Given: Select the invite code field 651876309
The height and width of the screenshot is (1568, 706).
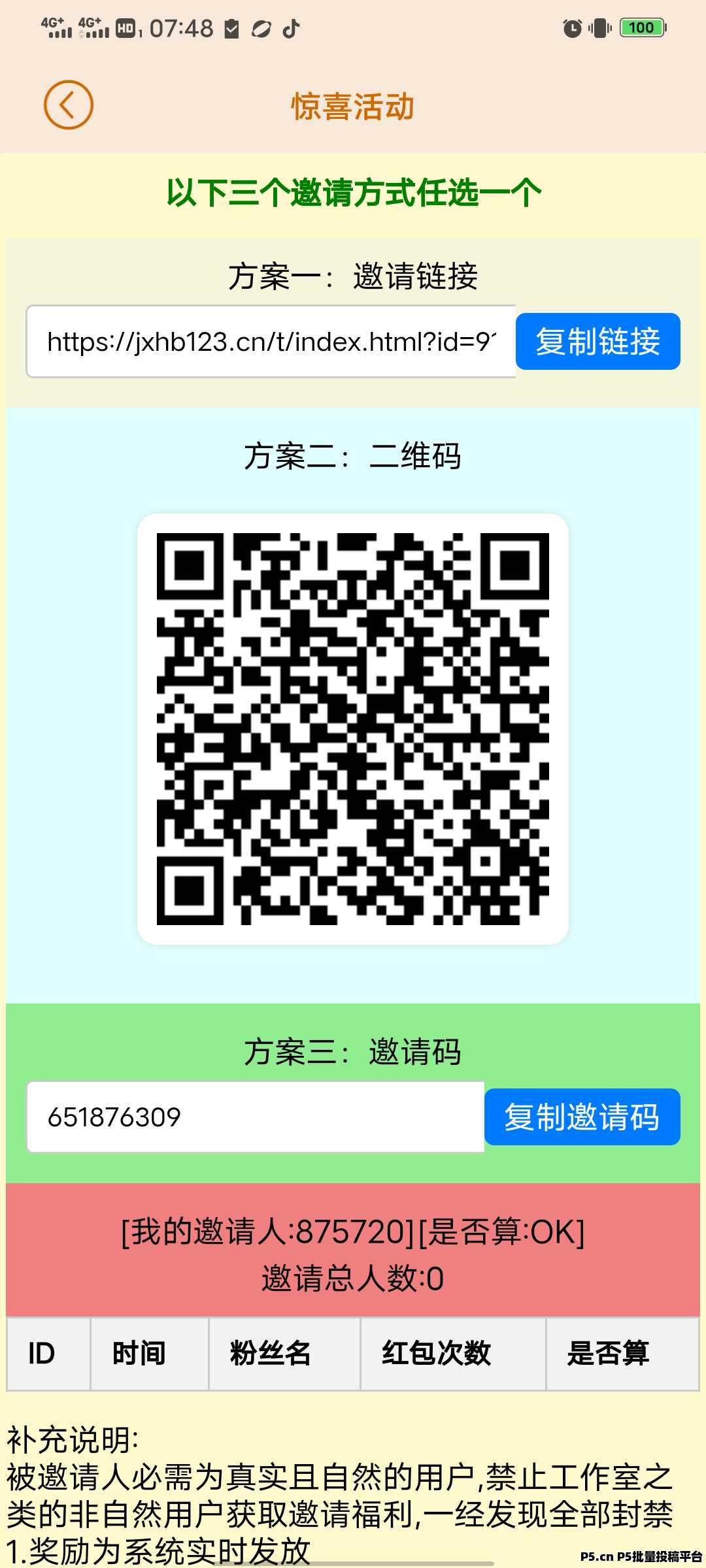Looking at the screenshot, I should (255, 1117).
